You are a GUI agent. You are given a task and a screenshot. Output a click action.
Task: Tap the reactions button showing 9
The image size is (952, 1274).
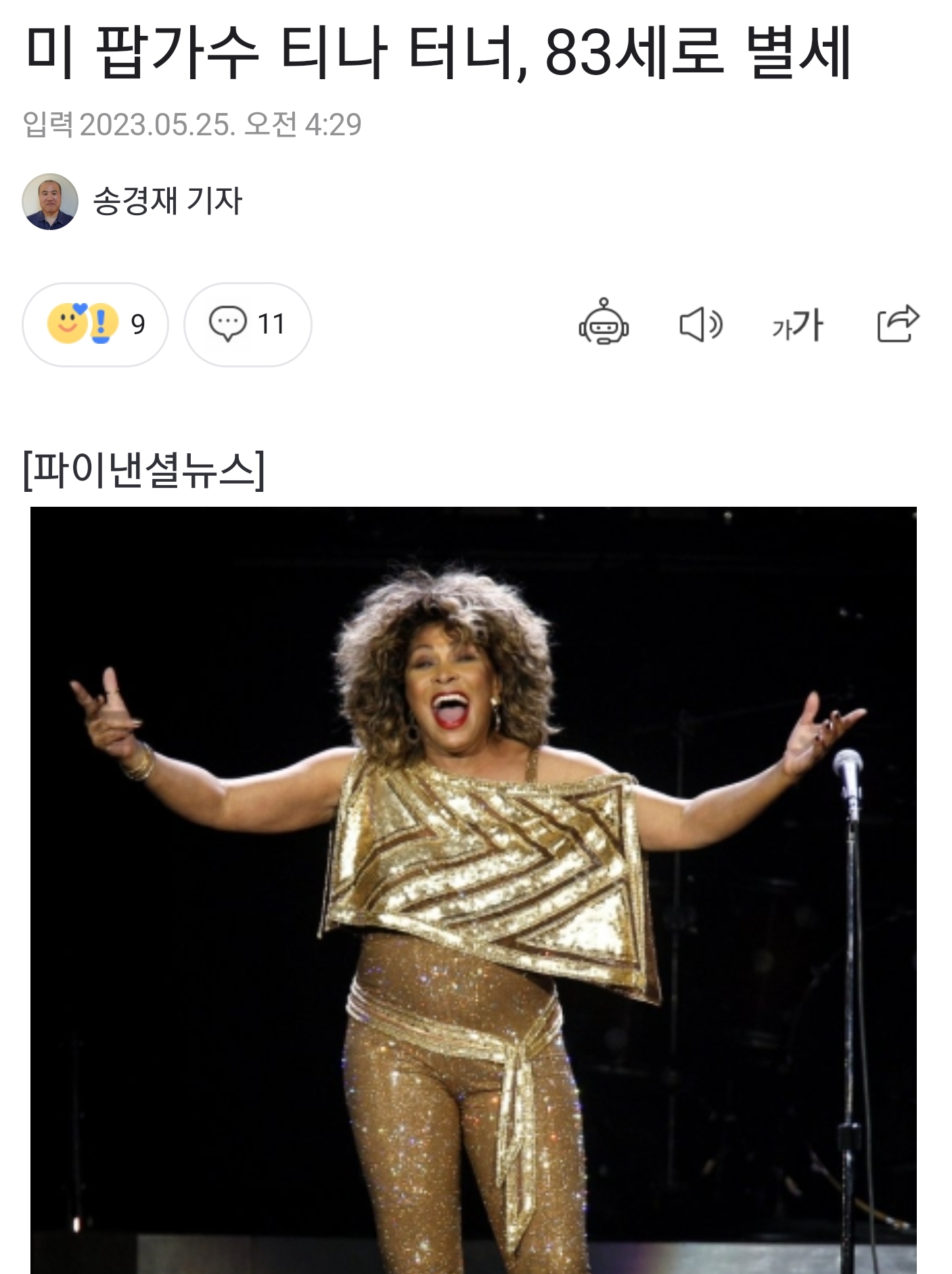tap(95, 325)
